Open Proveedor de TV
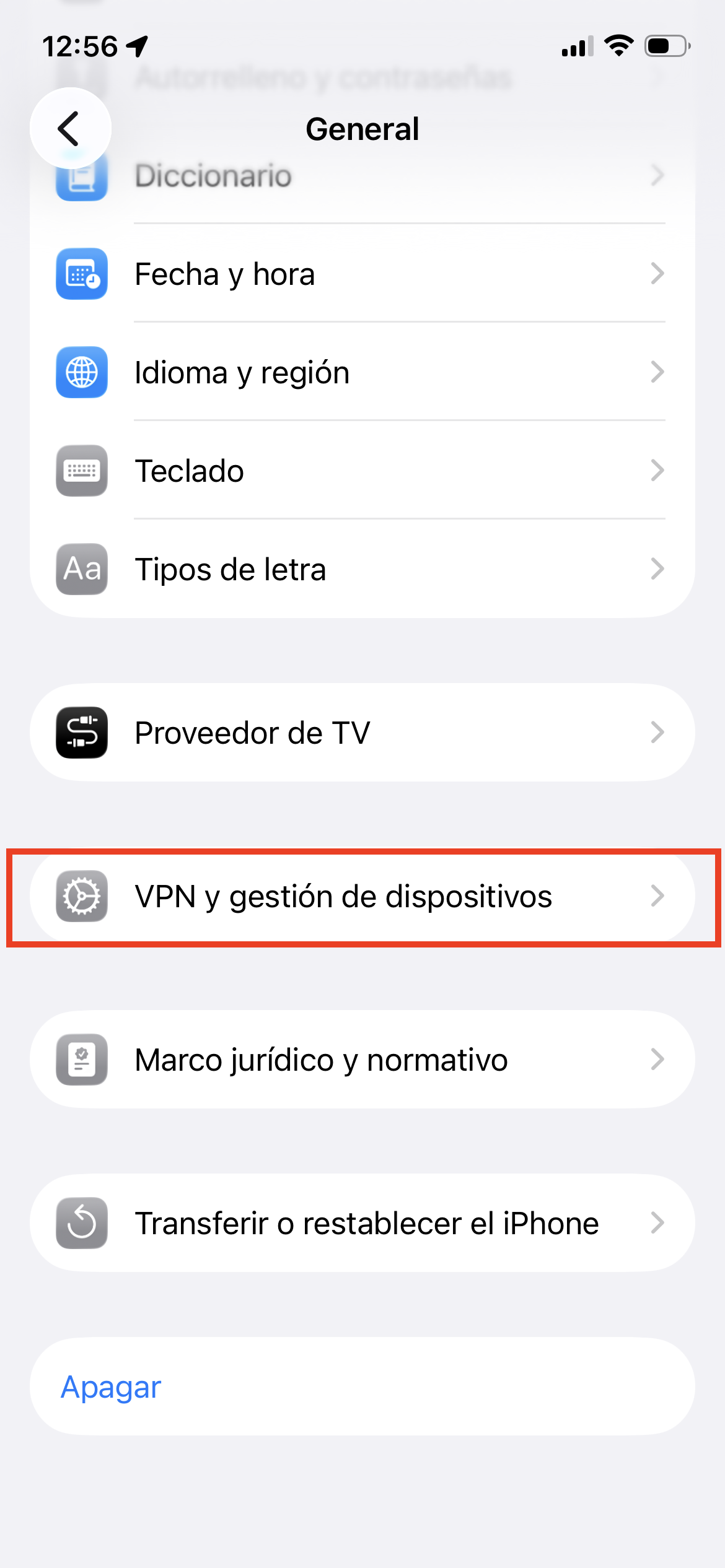725x1568 pixels. point(362,733)
